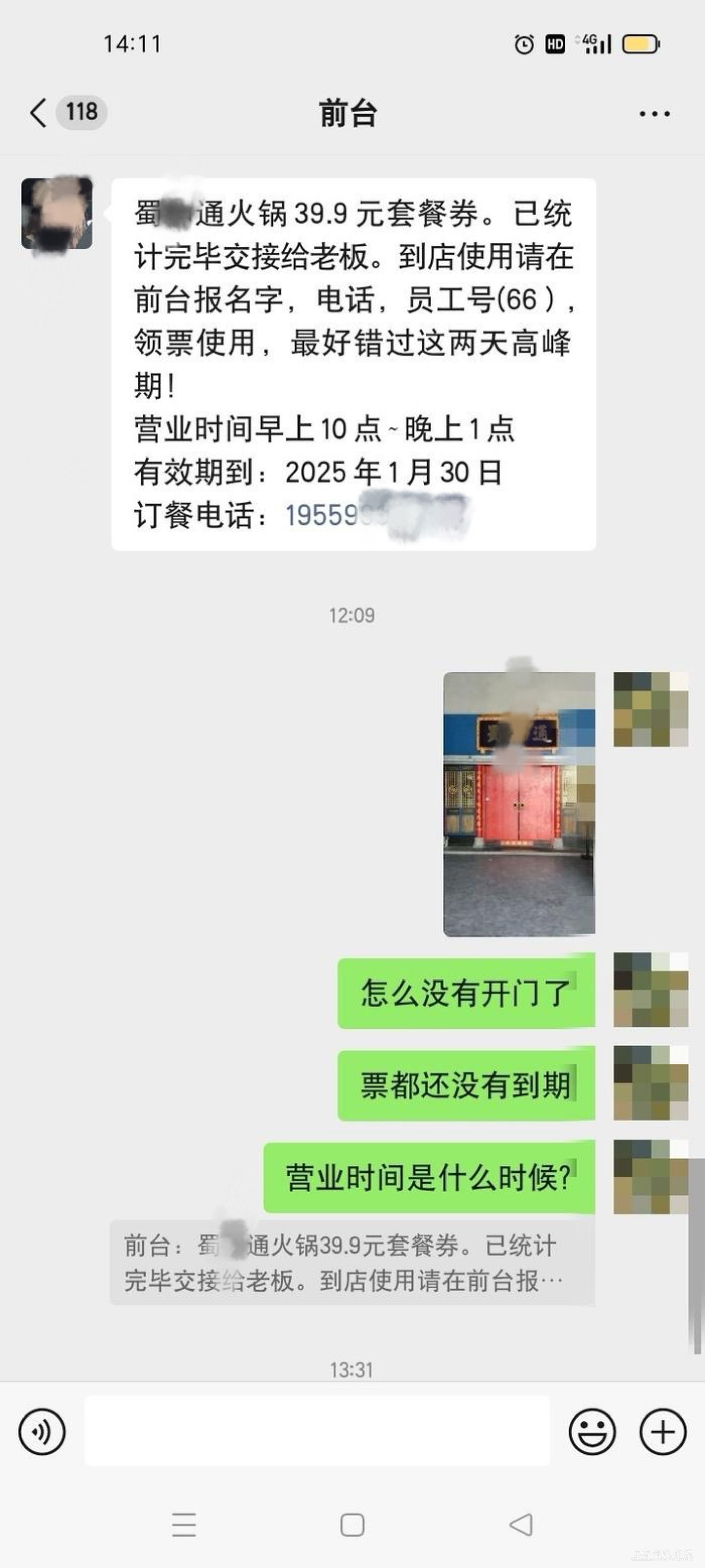
Task: Open the sent photo of the red door
Action: (519, 803)
